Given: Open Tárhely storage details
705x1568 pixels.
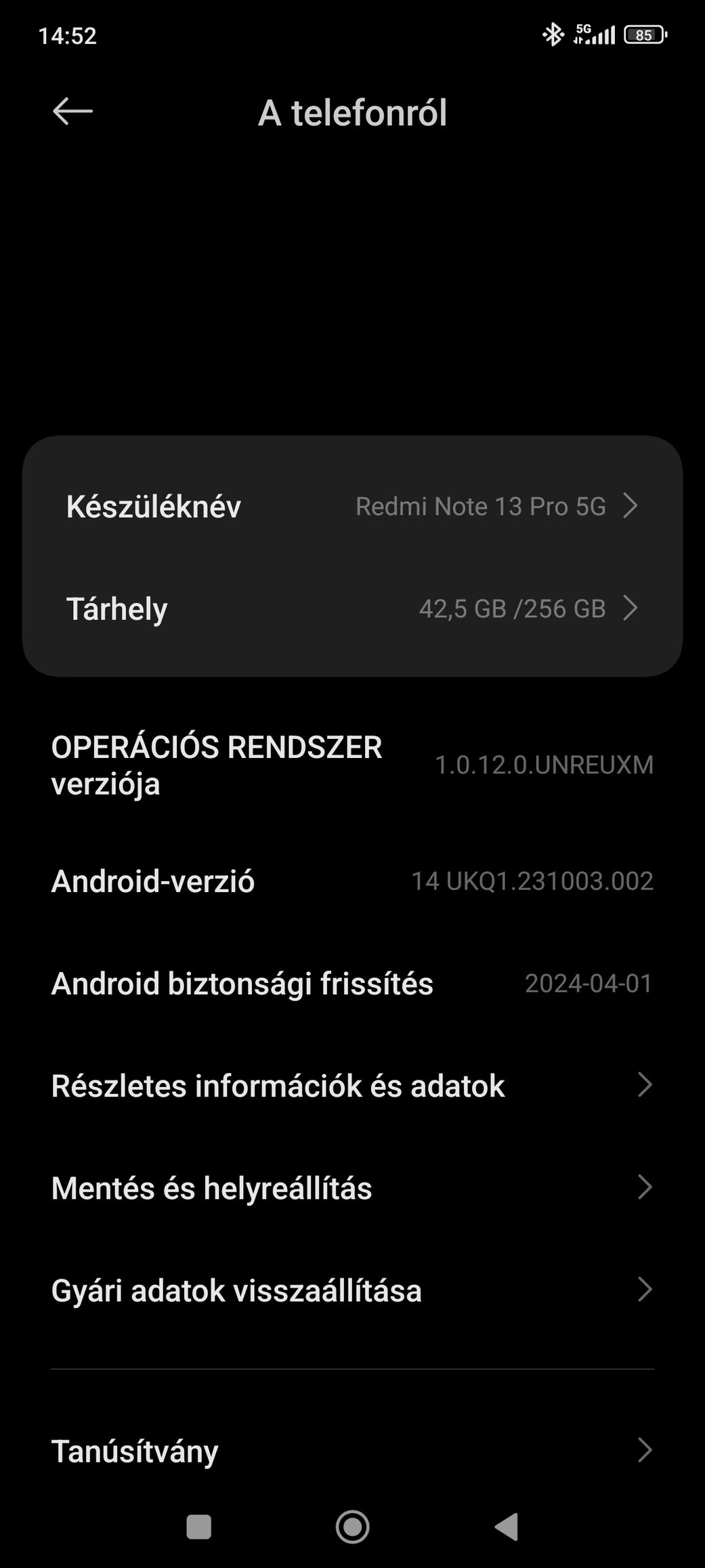Looking at the screenshot, I should [x=352, y=608].
